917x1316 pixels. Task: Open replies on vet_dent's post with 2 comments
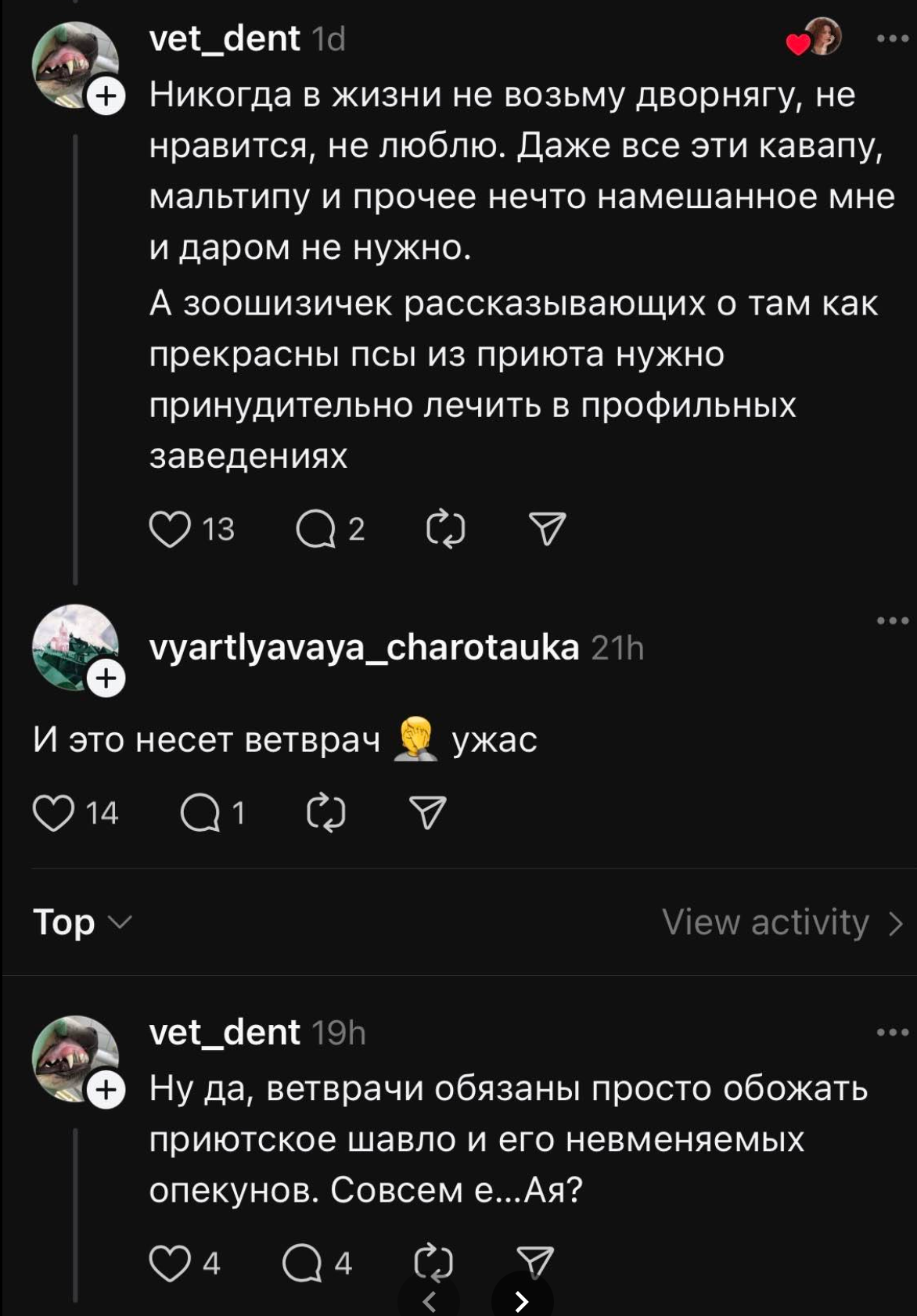(x=316, y=530)
